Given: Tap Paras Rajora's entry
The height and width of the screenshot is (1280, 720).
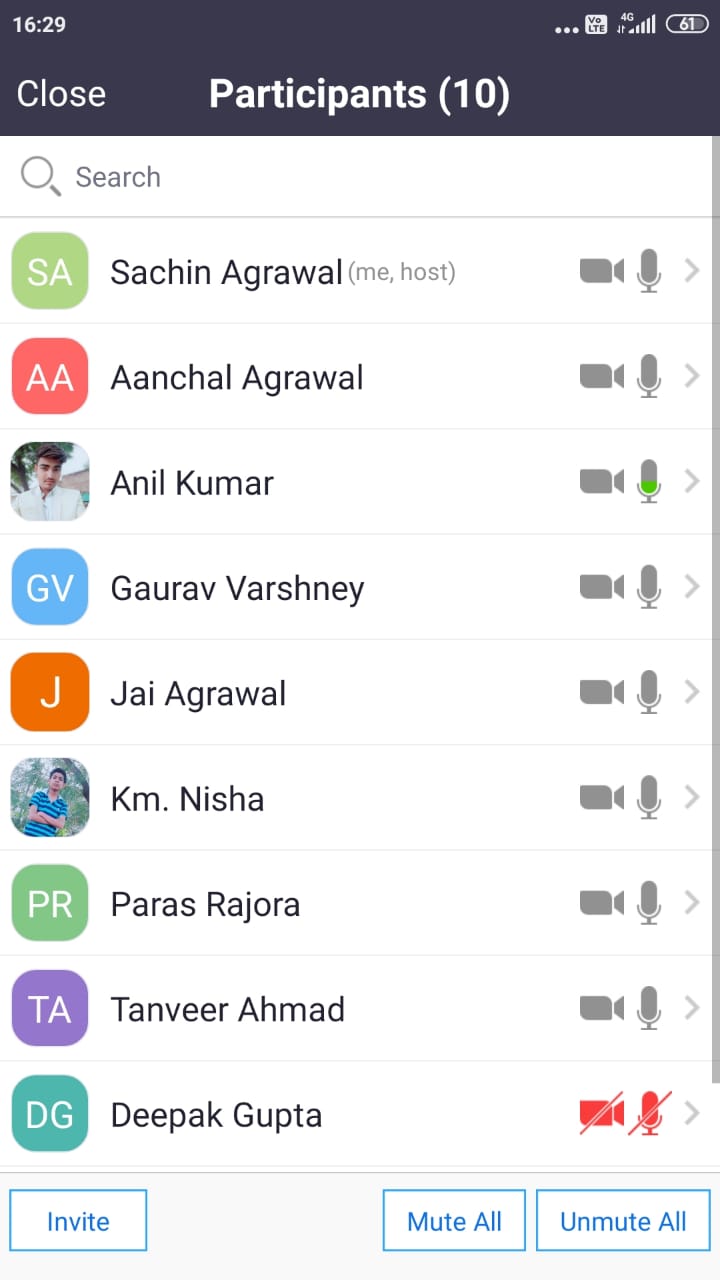Looking at the screenshot, I should coord(356,904).
